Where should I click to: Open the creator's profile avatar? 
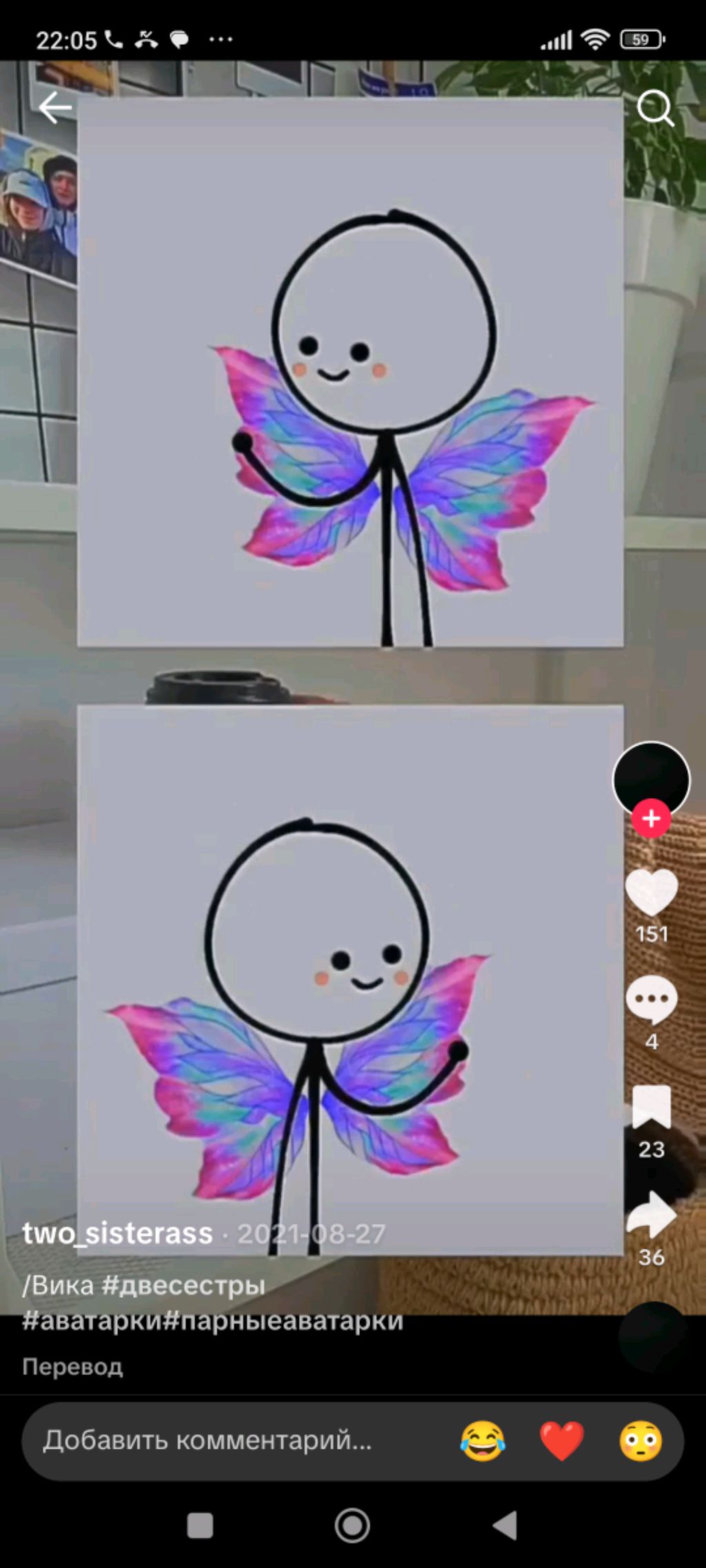pos(651,778)
